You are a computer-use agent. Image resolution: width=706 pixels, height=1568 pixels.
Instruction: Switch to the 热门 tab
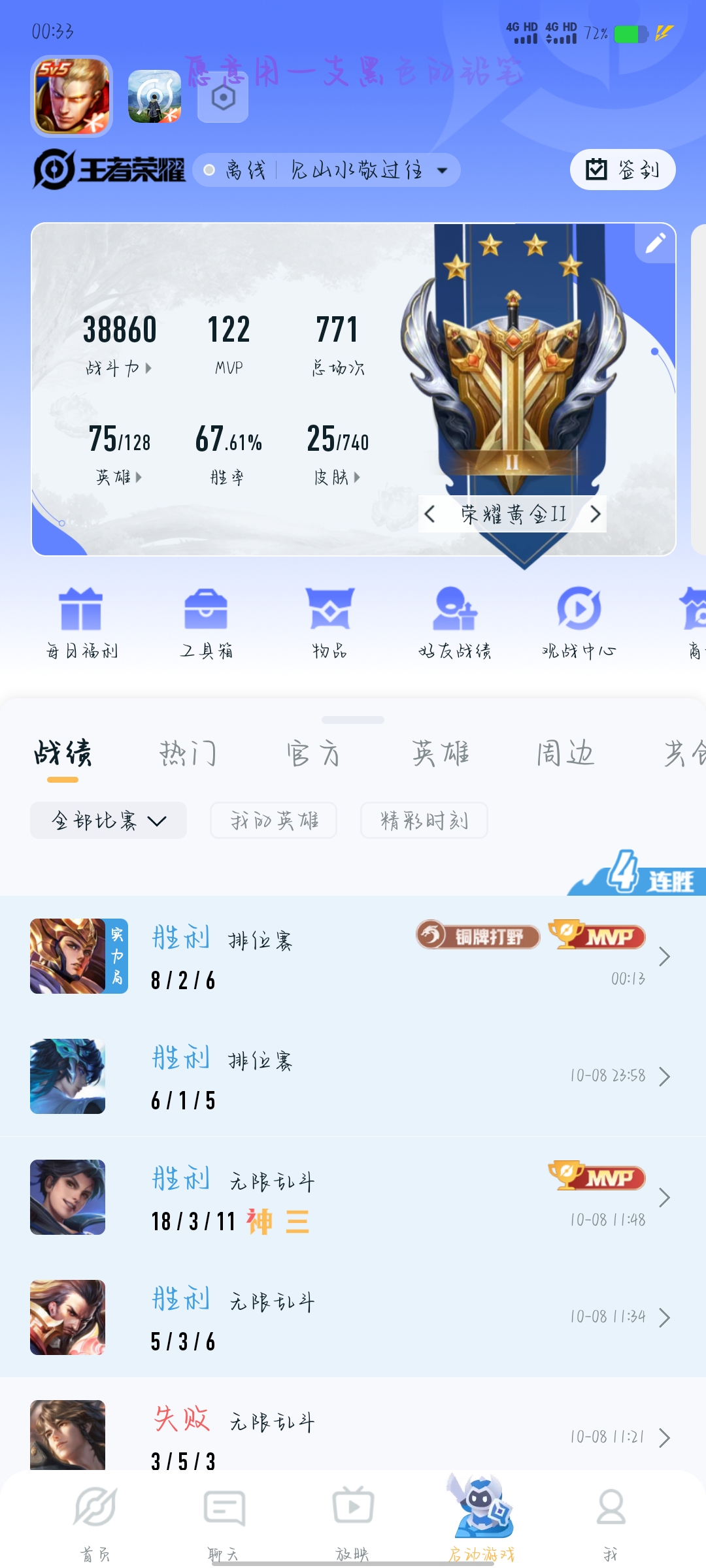[188, 754]
